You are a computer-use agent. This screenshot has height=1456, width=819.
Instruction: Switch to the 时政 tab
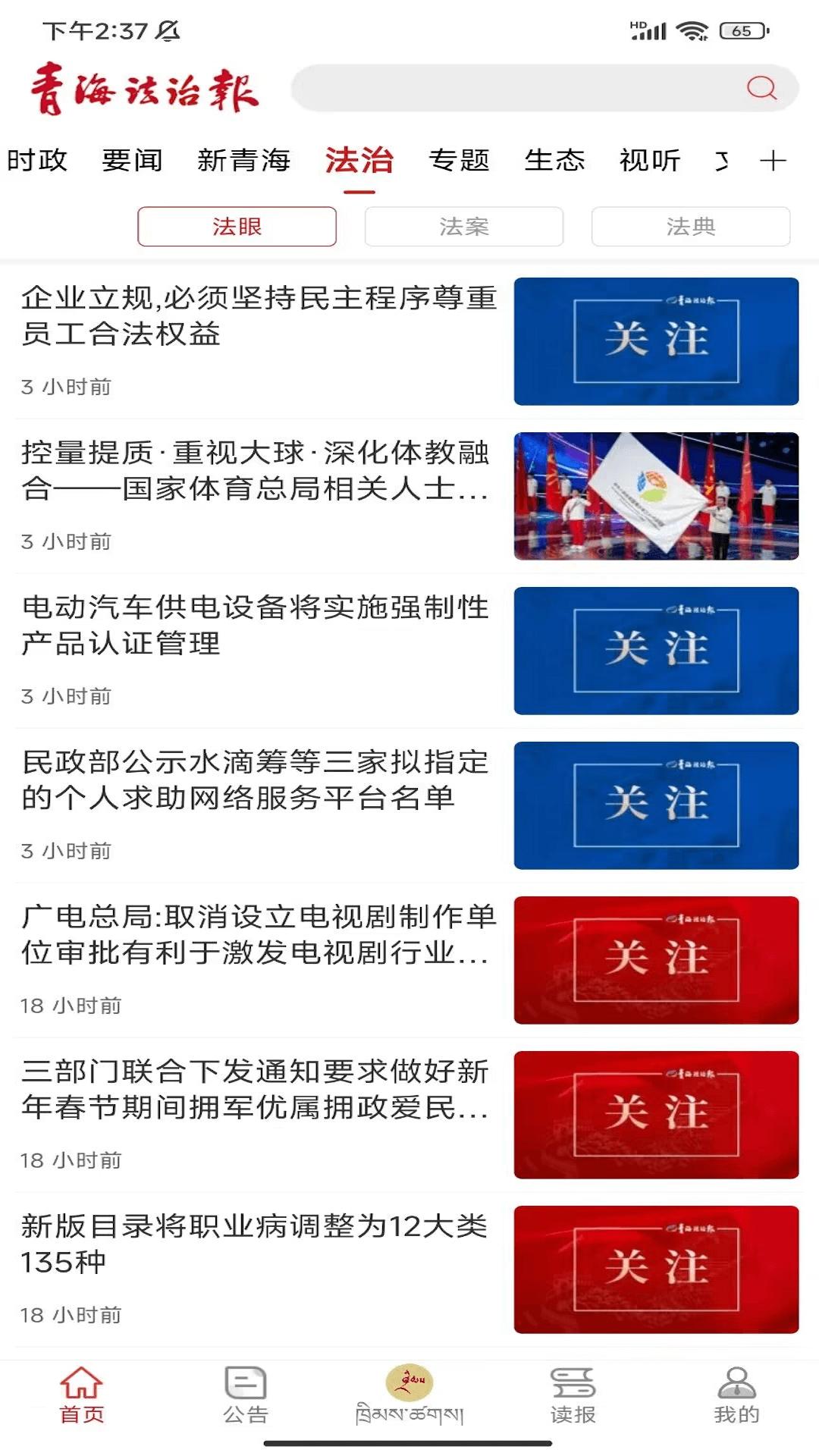[36, 160]
